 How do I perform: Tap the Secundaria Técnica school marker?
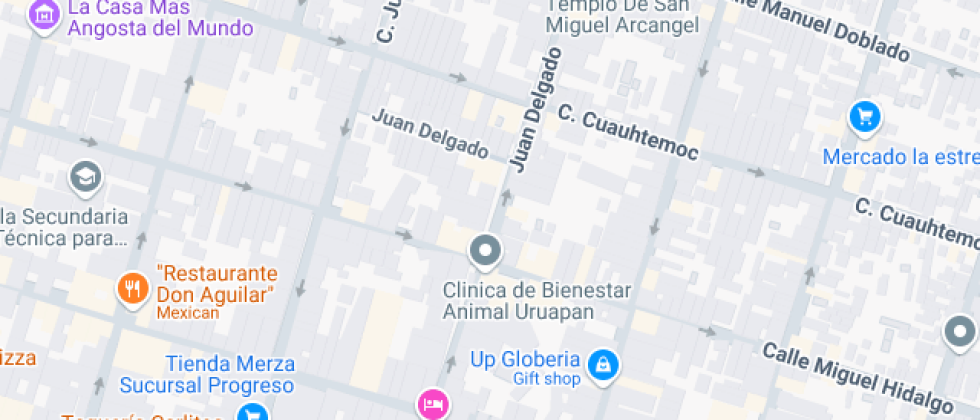85,178
